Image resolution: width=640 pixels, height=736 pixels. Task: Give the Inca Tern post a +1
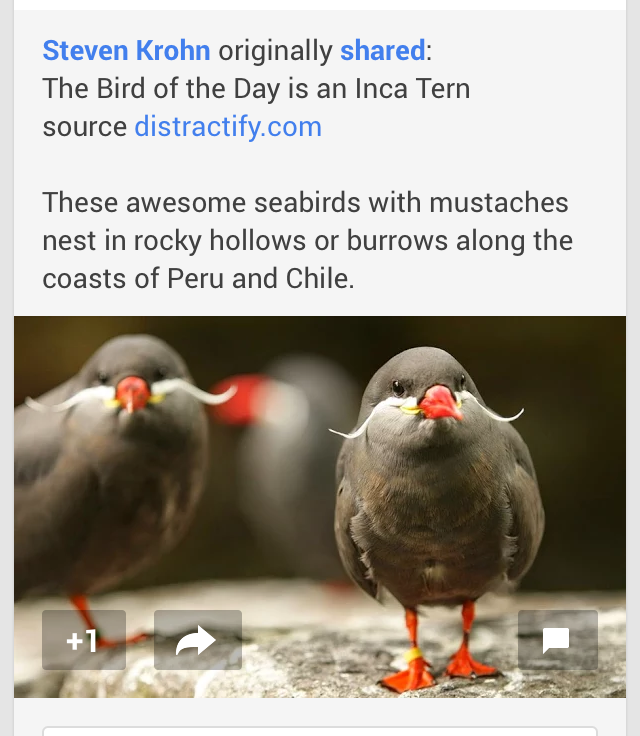[x=84, y=640]
